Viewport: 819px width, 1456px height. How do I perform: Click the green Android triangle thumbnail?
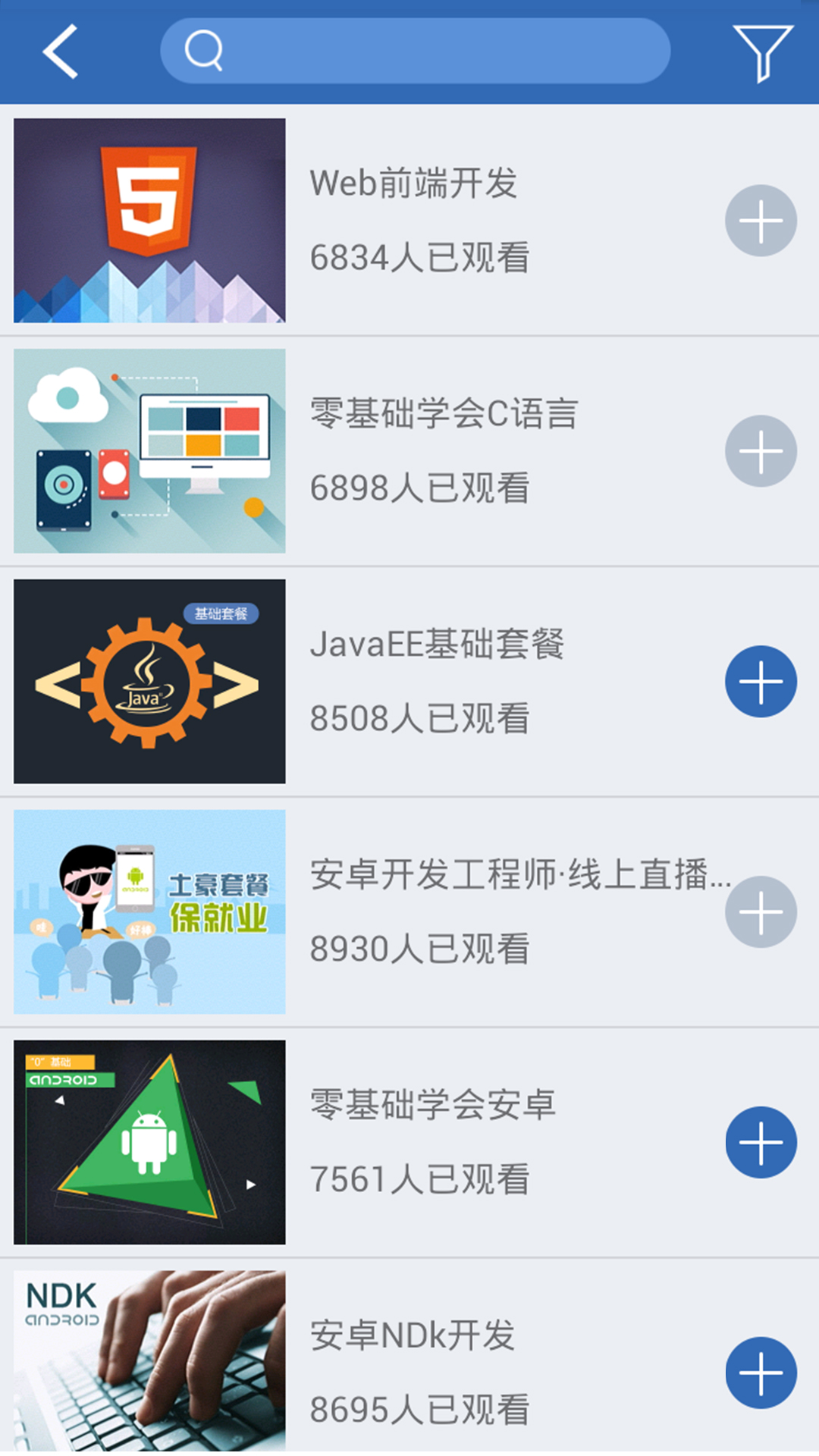point(149,1143)
